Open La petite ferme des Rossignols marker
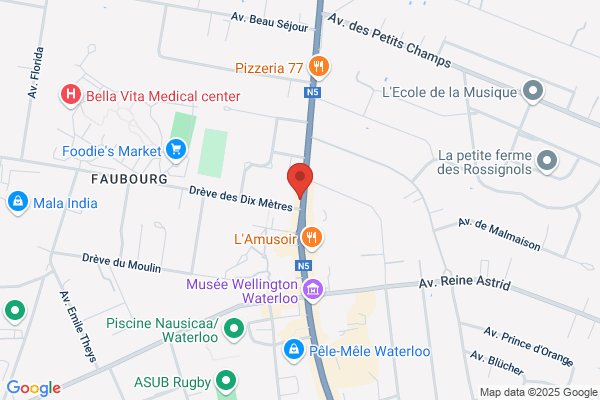This screenshot has width=600, height=400. pyautogui.click(x=547, y=161)
